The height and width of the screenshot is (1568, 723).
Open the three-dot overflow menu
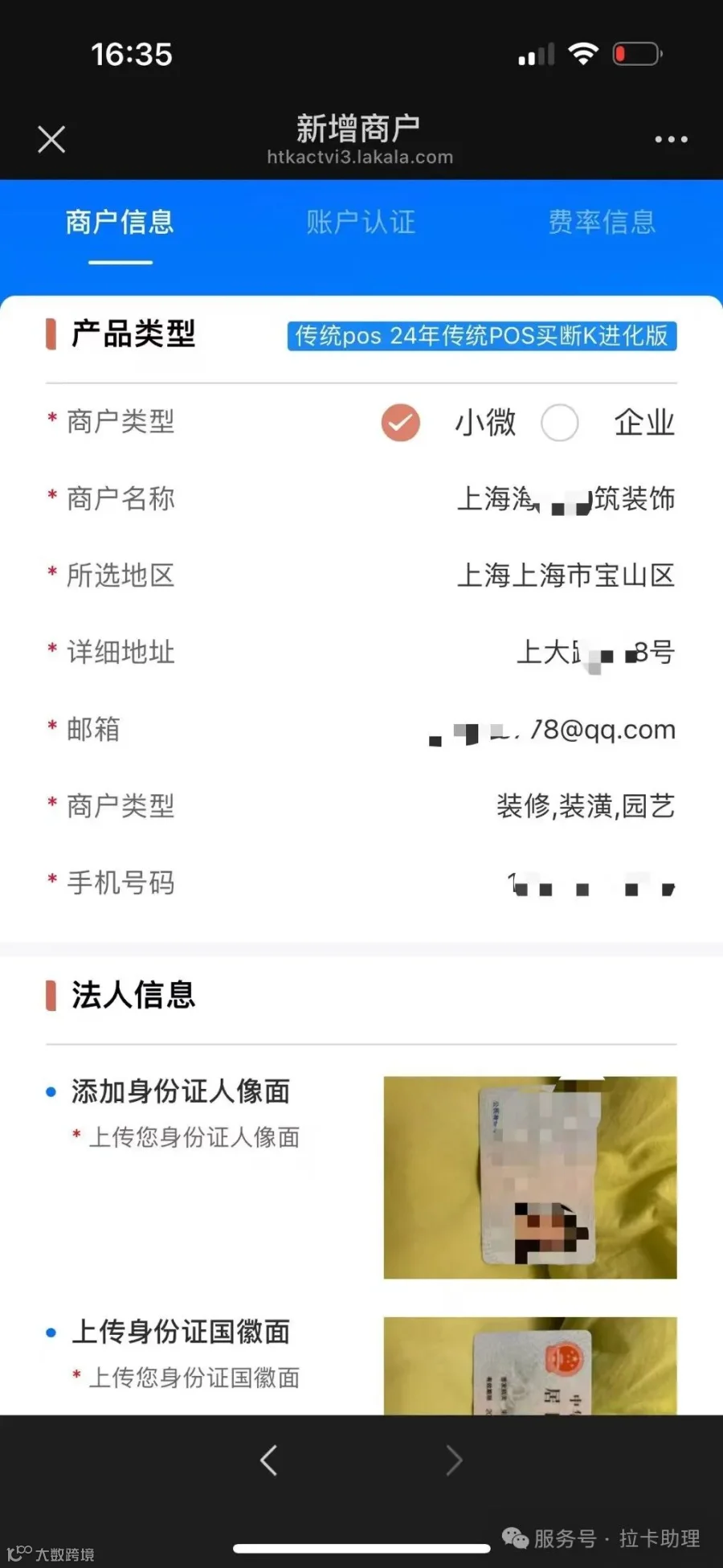click(671, 139)
